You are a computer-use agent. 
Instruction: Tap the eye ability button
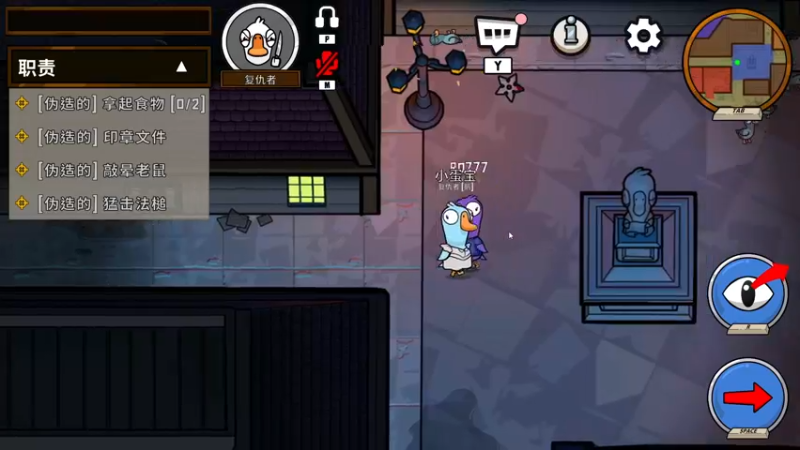click(747, 291)
